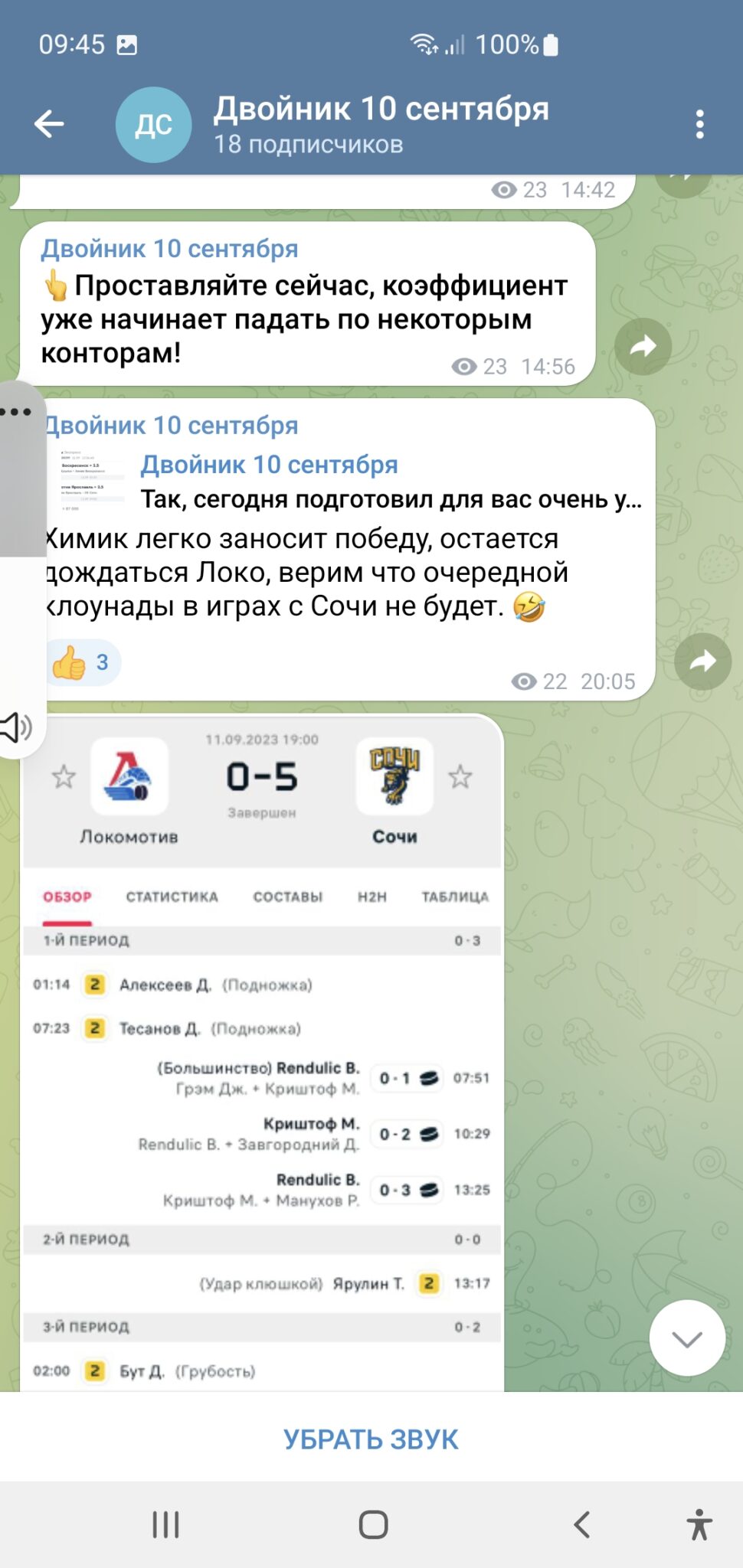Tap УБРАТЬ ЗВУК to mute the channel
The height and width of the screenshot is (1568, 743).
[x=371, y=1439]
